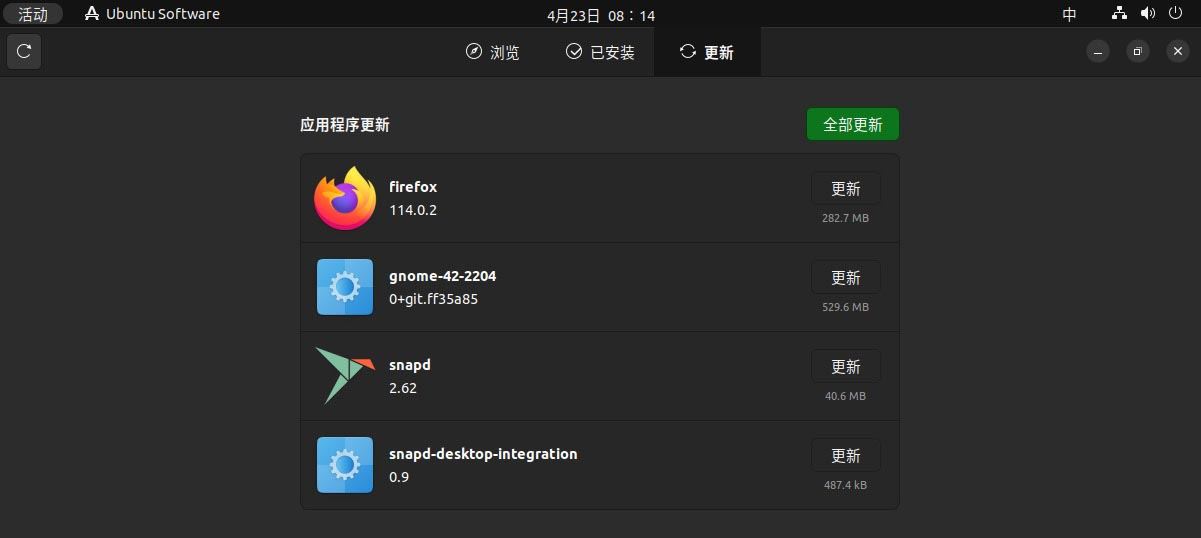The image size is (1201, 538).
Task: Switch to the 已安装 tab
Action: point(600,52)
